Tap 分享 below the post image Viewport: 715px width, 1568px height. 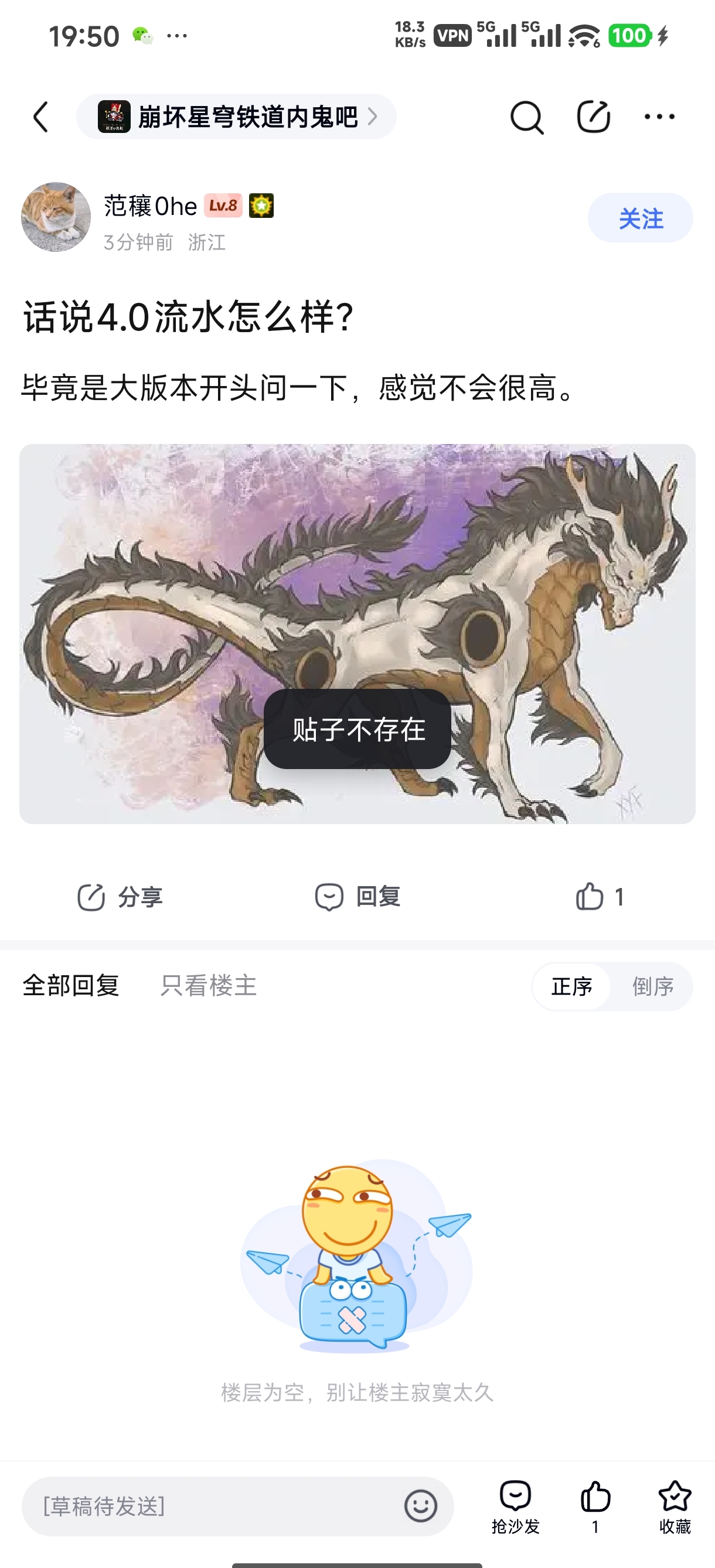pos(120,897)
